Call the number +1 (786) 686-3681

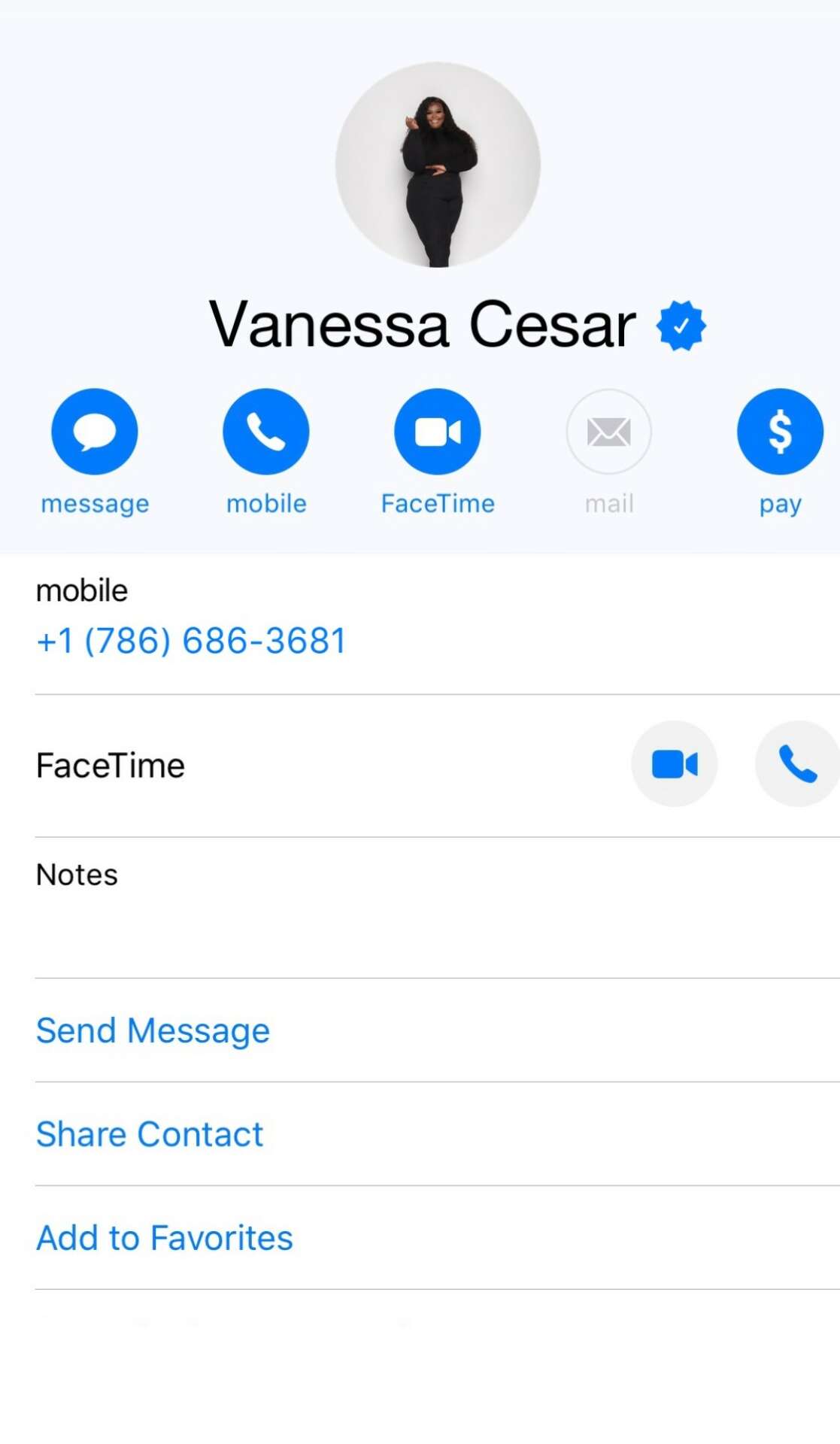(192, 641)
